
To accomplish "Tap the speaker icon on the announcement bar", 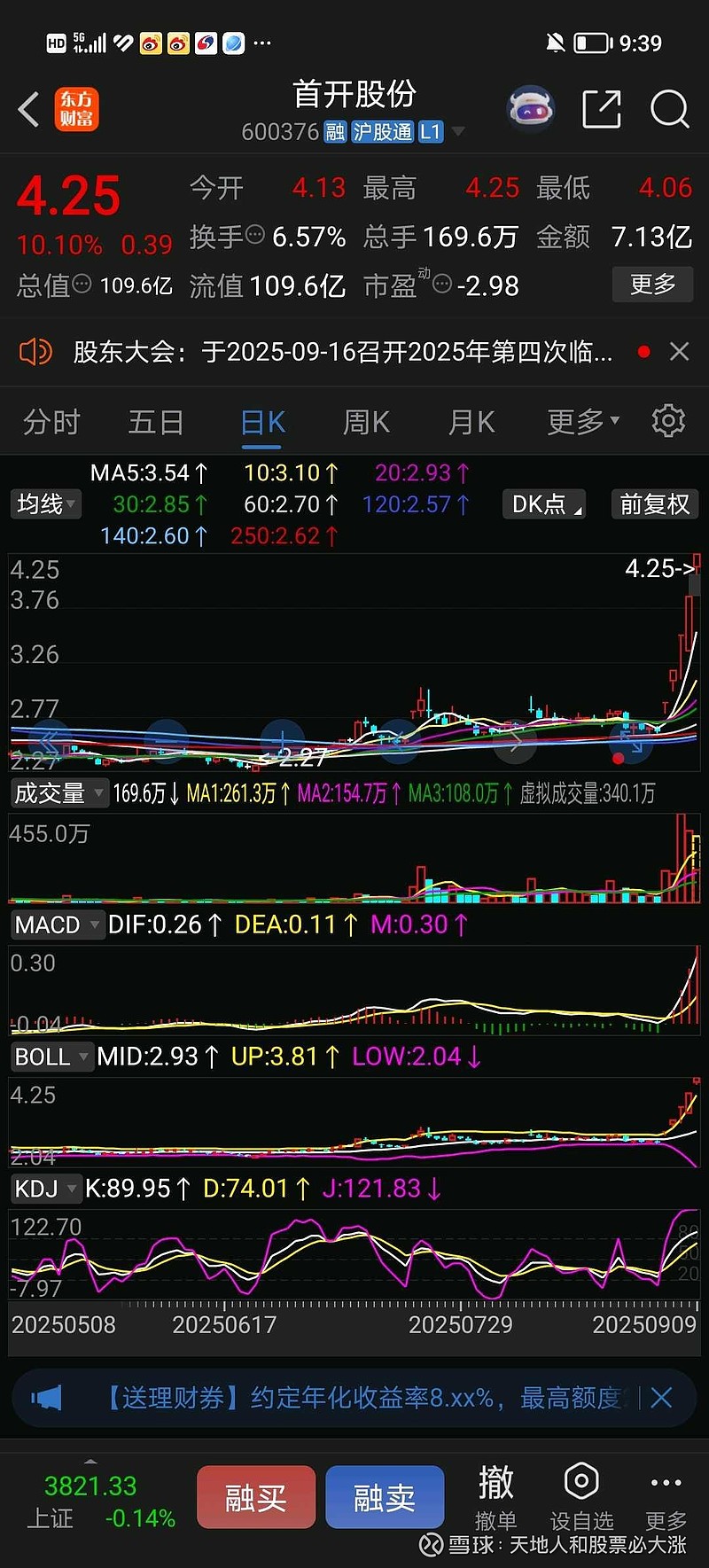I will (x=35, y=351).
